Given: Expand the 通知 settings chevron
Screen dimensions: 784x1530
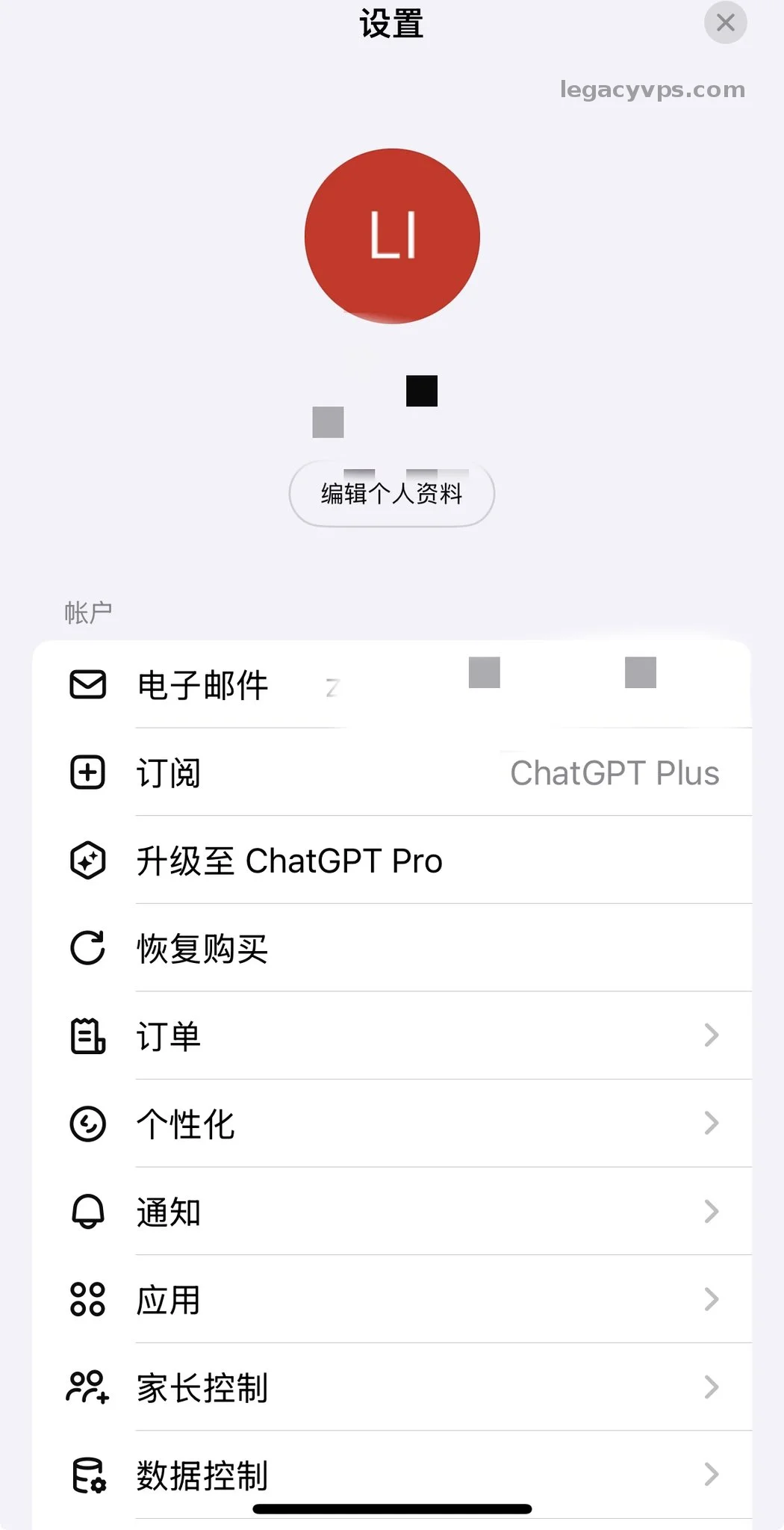Looking at the screenshot, I should point(710,1212).
